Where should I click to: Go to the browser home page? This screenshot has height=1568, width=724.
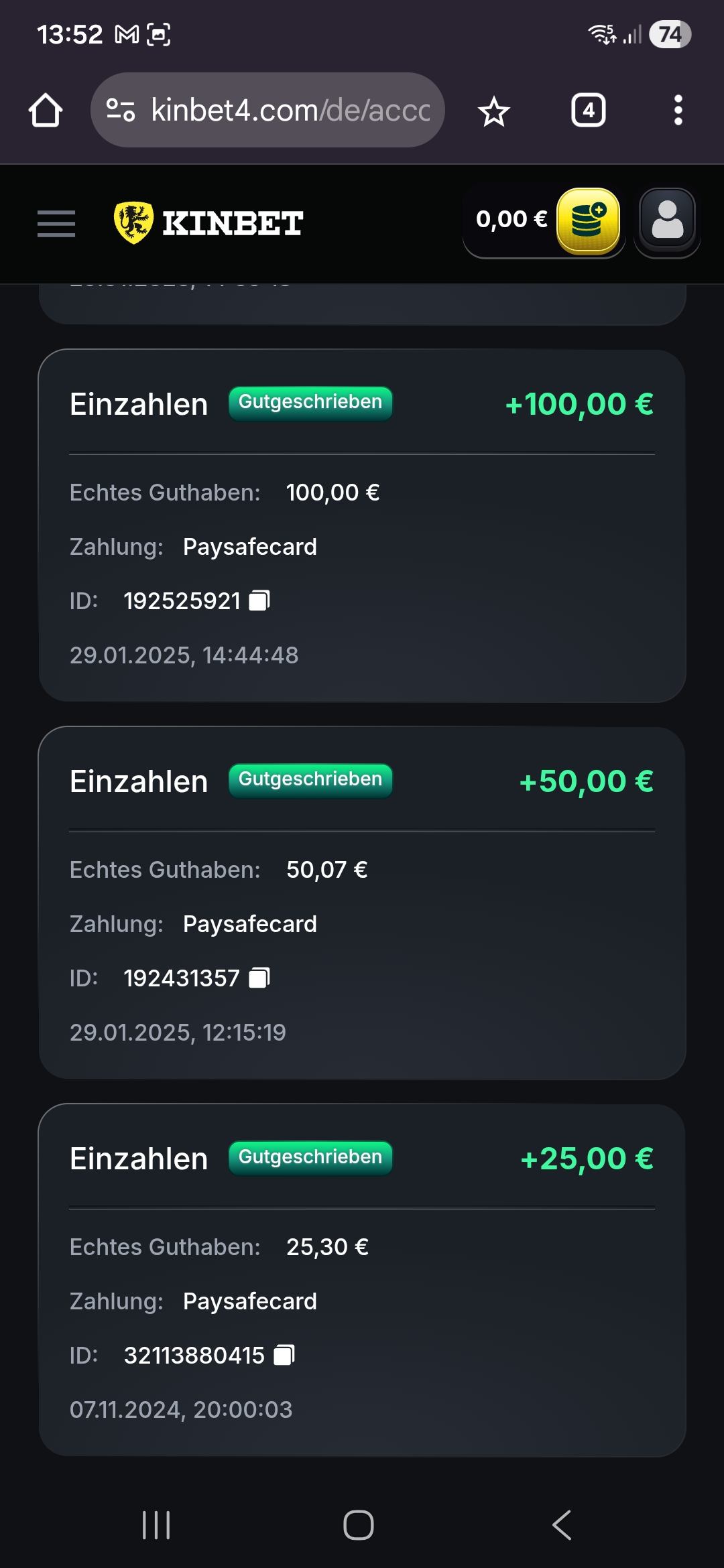(46, 111)
